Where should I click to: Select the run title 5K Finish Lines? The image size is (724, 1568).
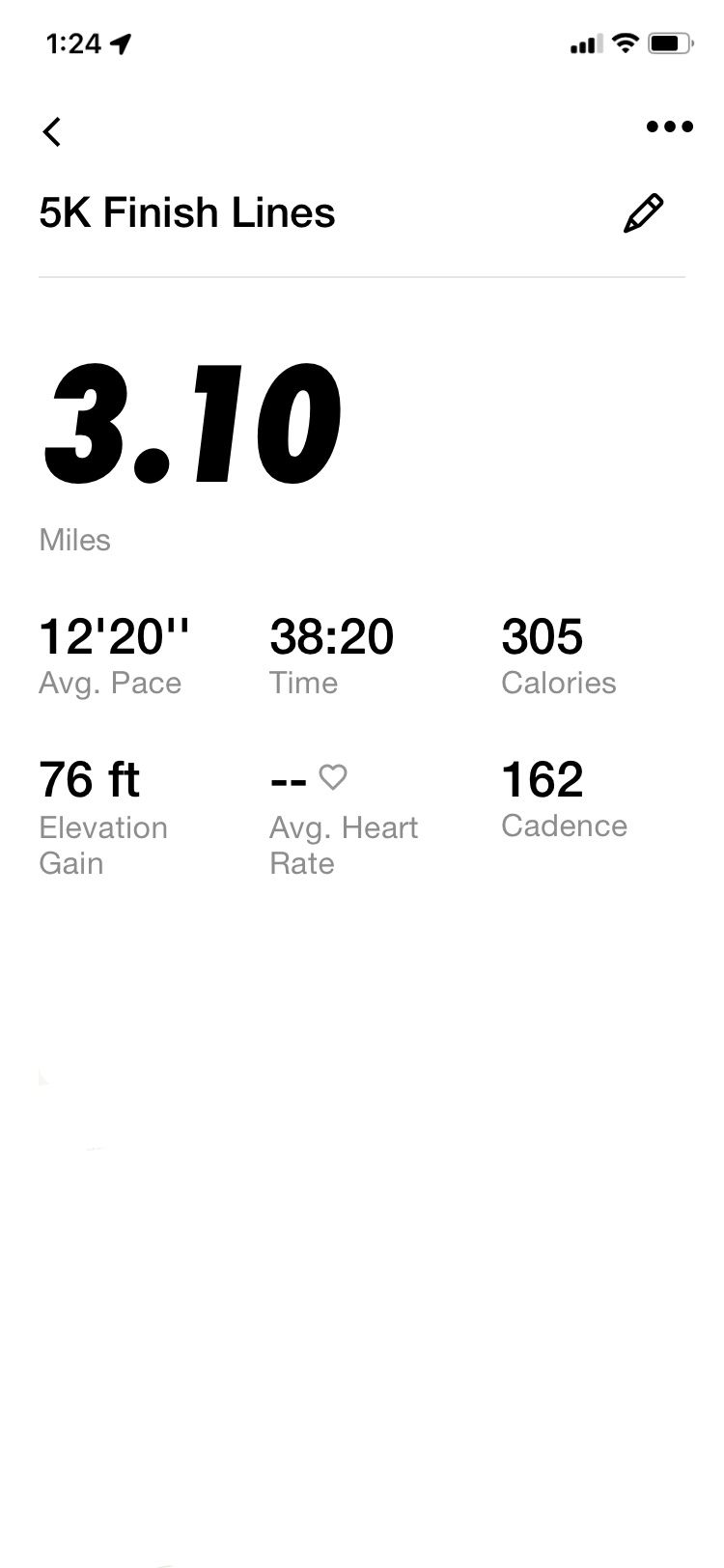click(x=186, y=212)
